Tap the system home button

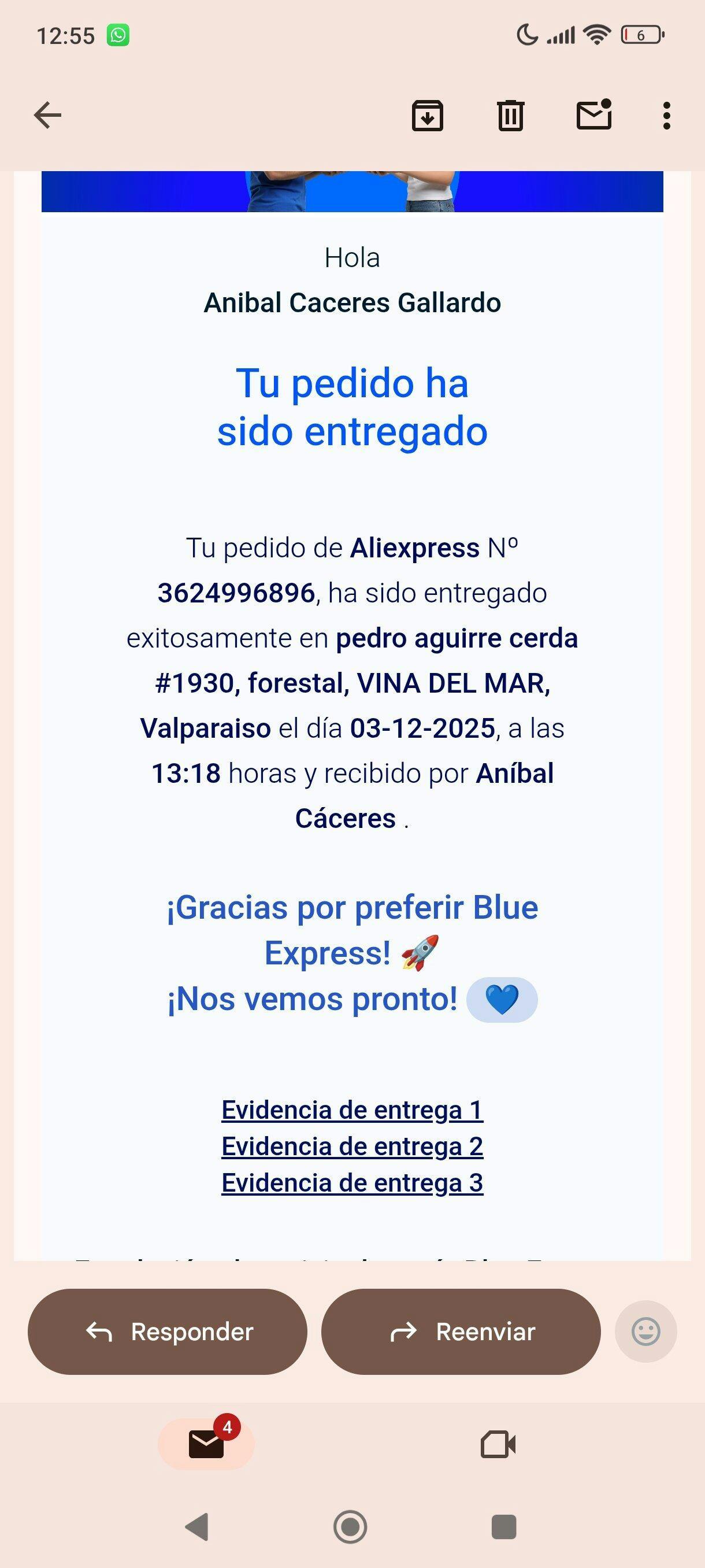point(350,1526)
